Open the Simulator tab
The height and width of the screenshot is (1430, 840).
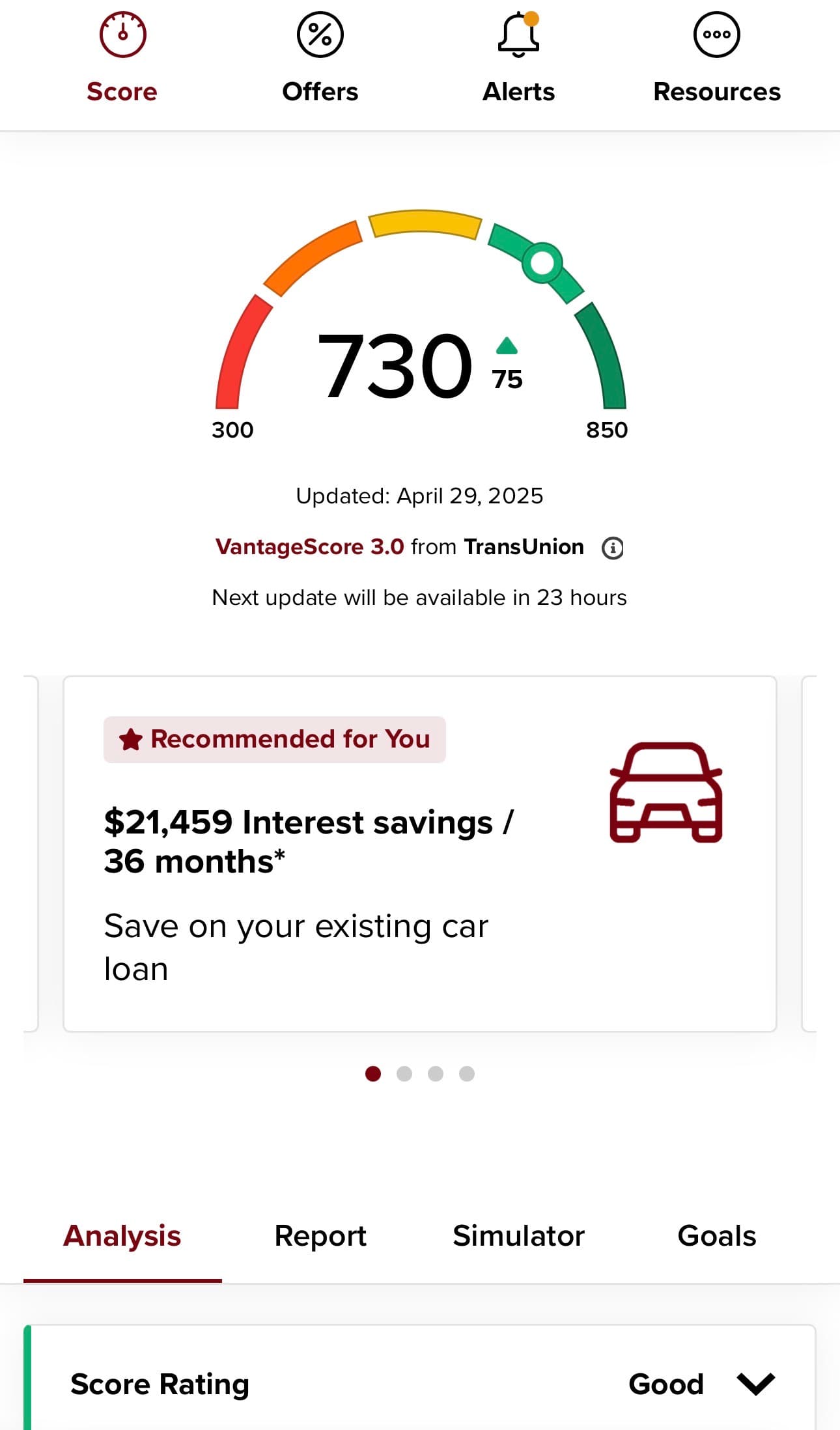pyautogui.click(x=518, y=1235)
